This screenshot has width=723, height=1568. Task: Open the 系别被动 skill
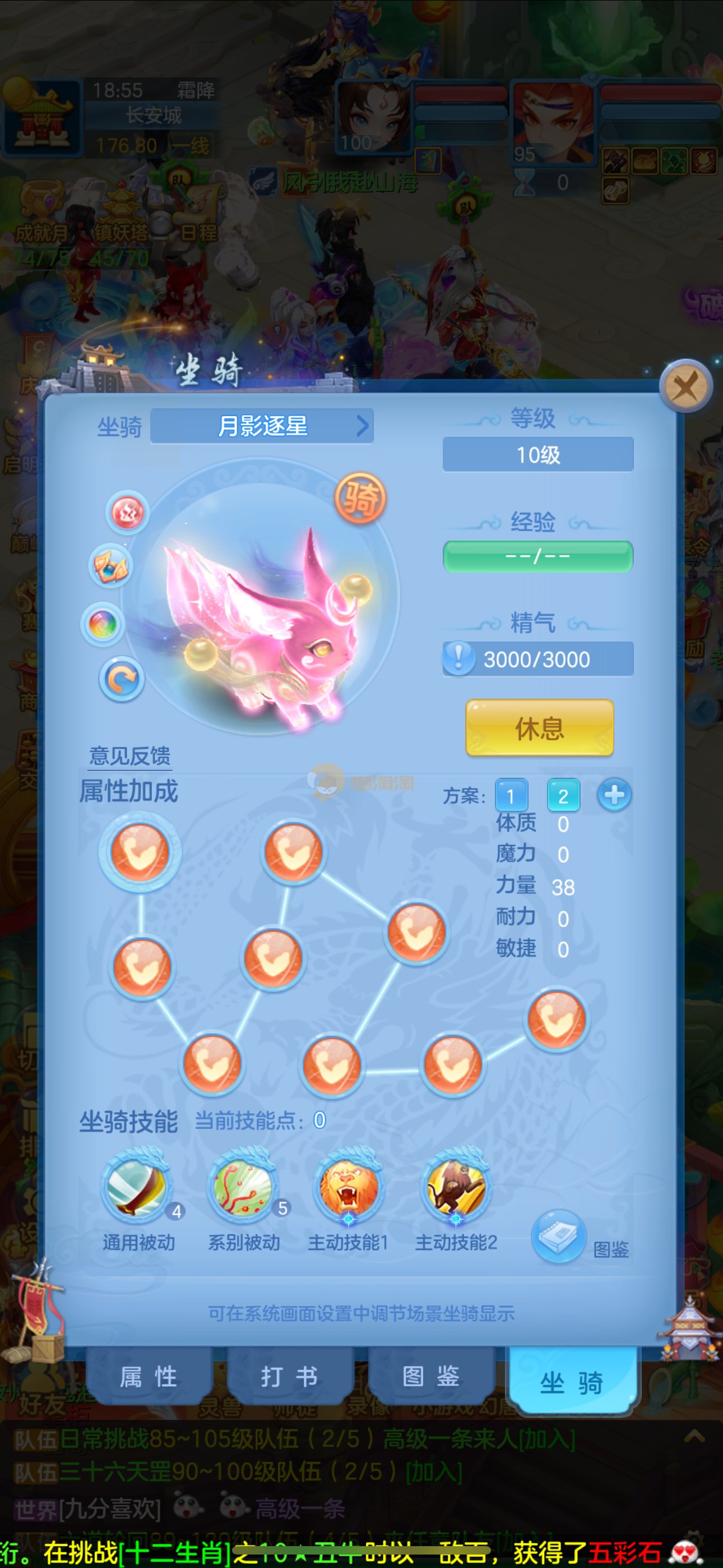pyautogui.click(x=243, y=1187)
